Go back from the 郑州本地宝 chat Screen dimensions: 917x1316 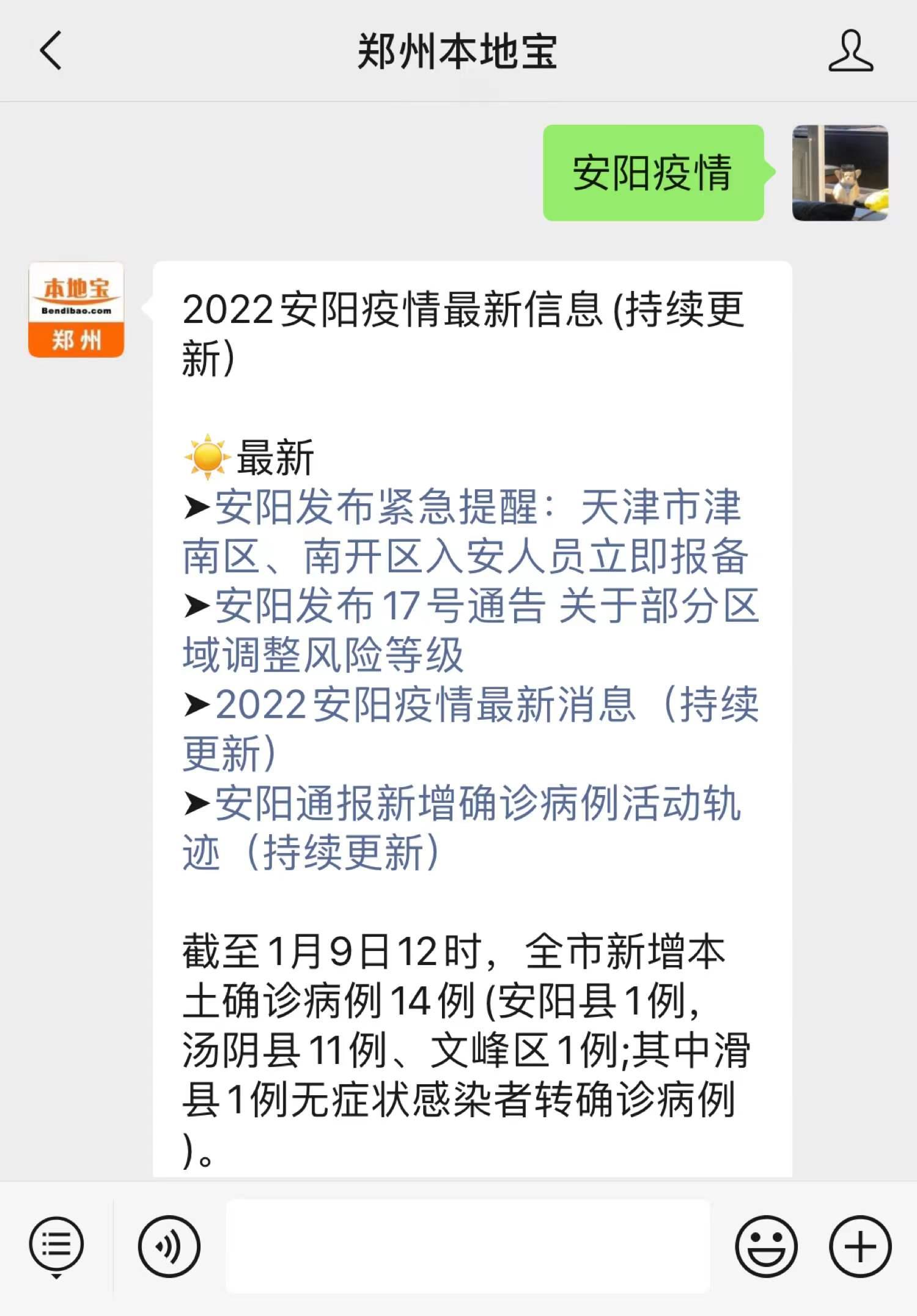(51, 51)
